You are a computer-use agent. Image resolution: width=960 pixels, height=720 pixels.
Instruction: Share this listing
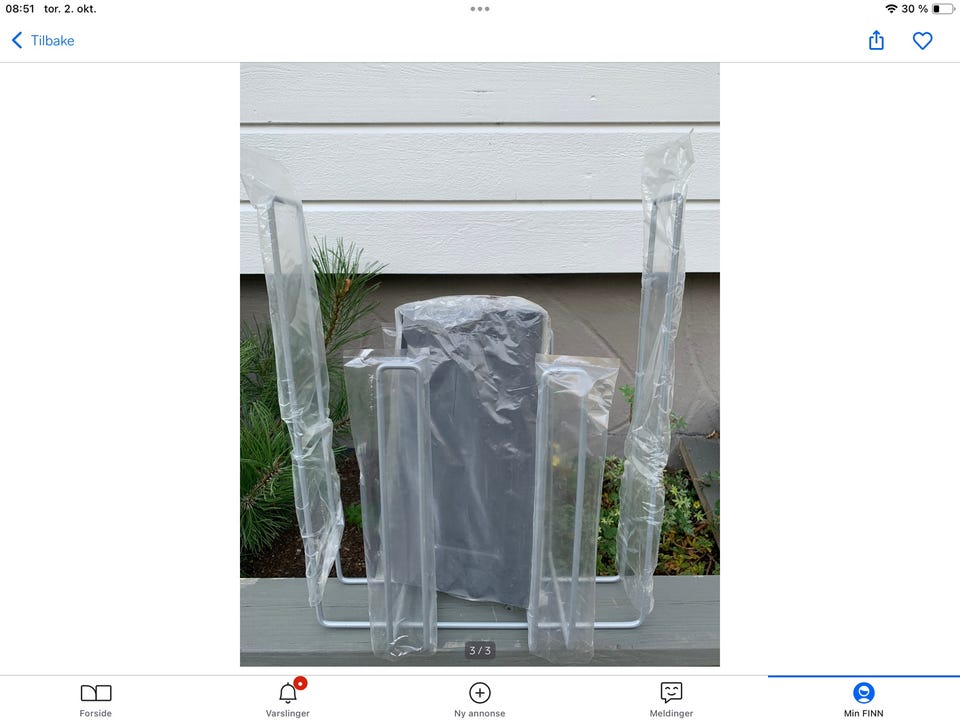(876, 41)
